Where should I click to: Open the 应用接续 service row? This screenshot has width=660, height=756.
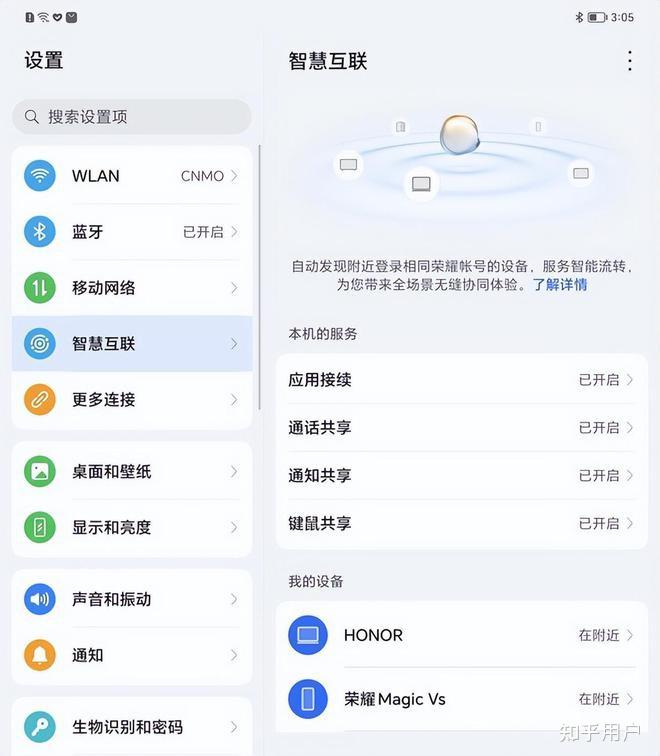point(461,380)
